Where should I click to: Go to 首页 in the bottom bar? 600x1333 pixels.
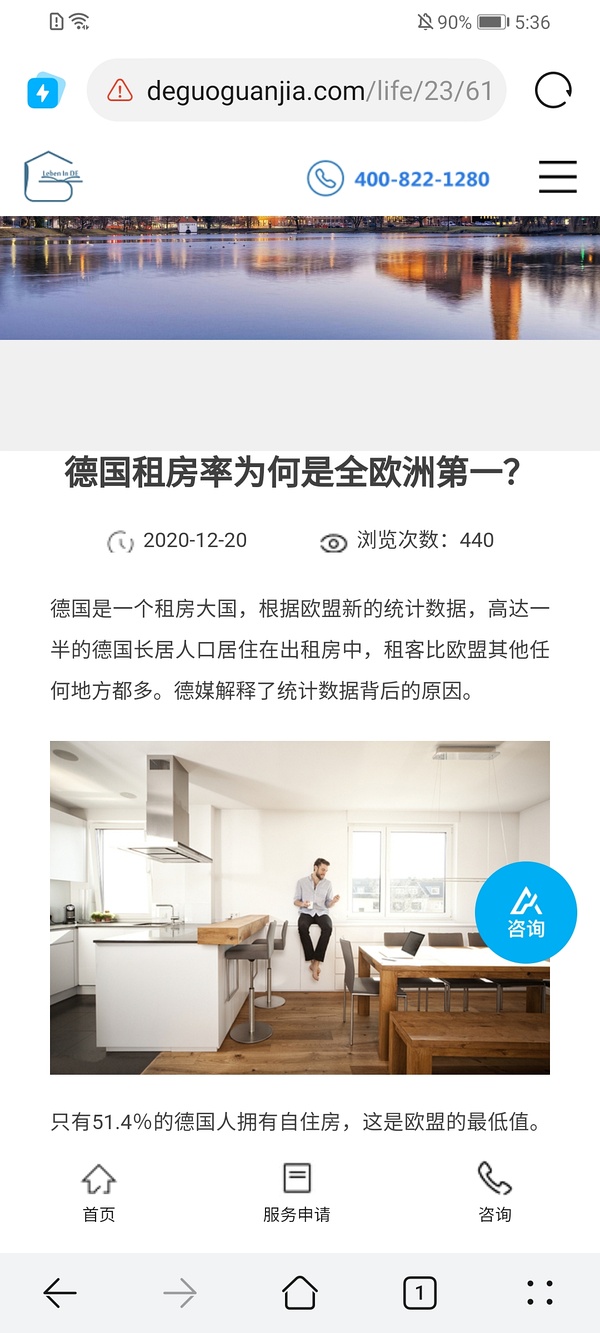(x=98, y=1193)
